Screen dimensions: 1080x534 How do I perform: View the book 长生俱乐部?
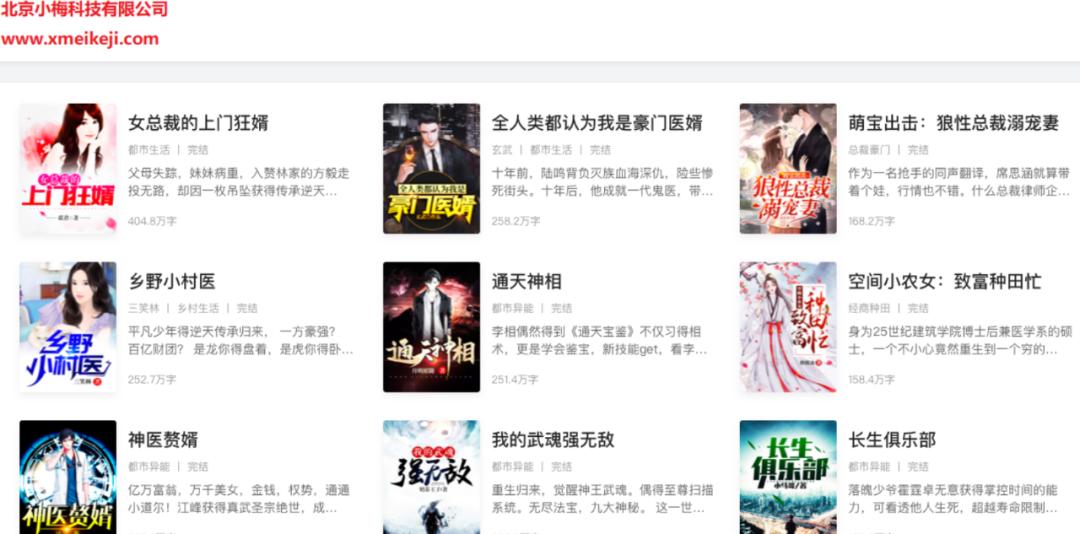click(892, 440)
